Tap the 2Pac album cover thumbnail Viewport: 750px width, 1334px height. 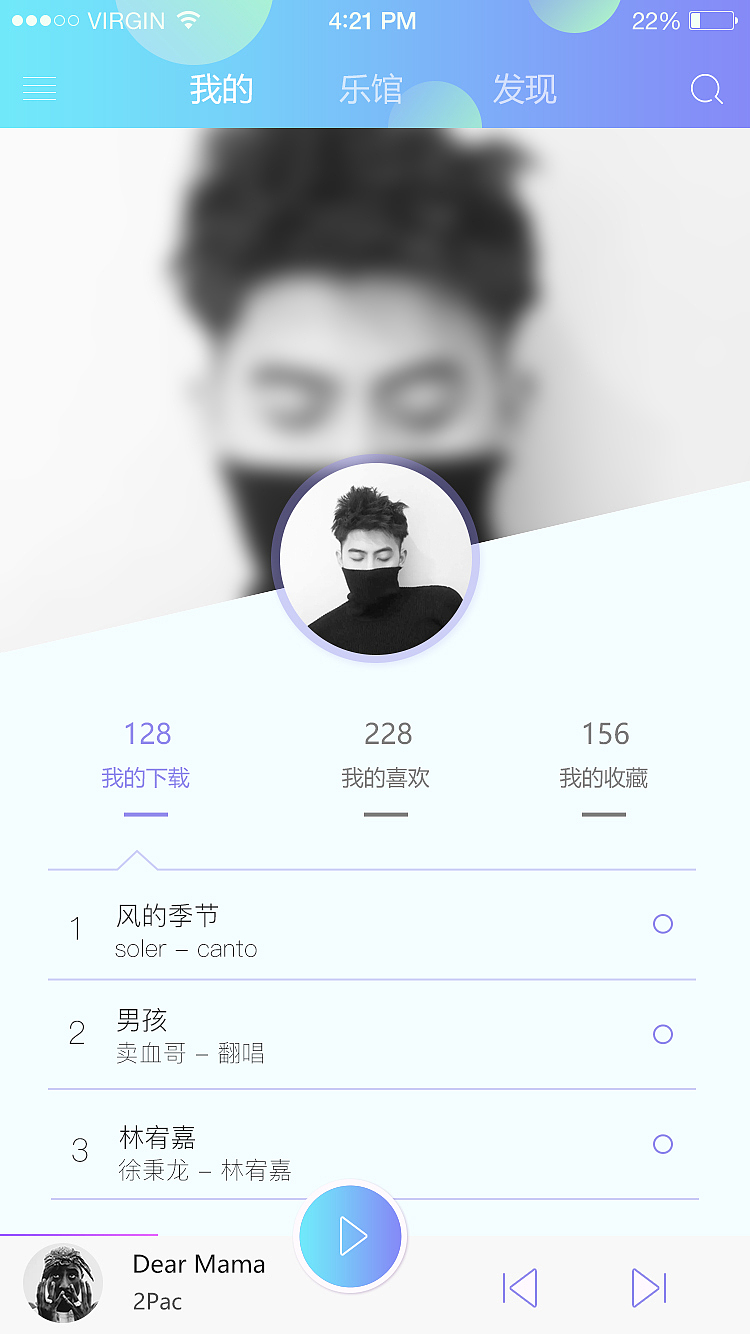(x=62, y=1283)
